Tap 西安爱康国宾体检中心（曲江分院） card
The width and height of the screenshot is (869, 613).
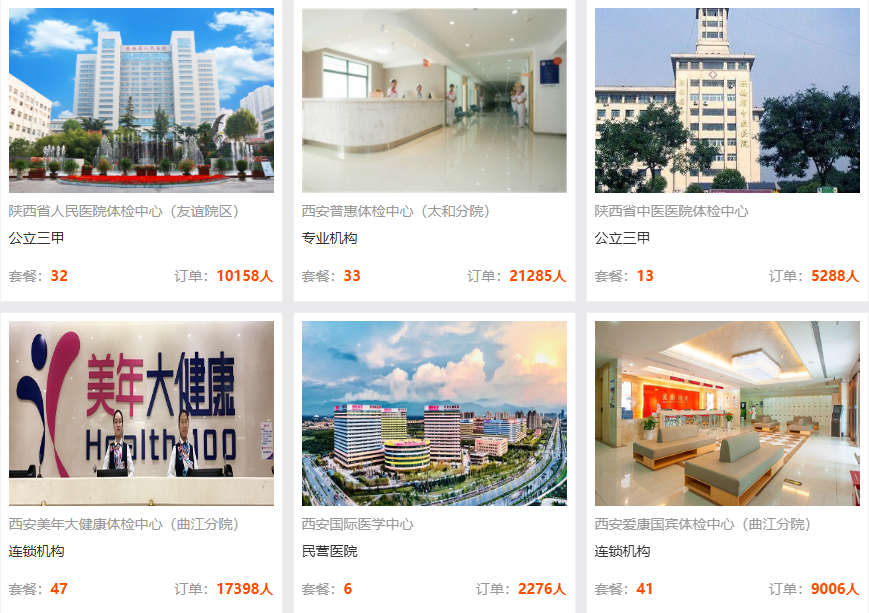(727, 414)
